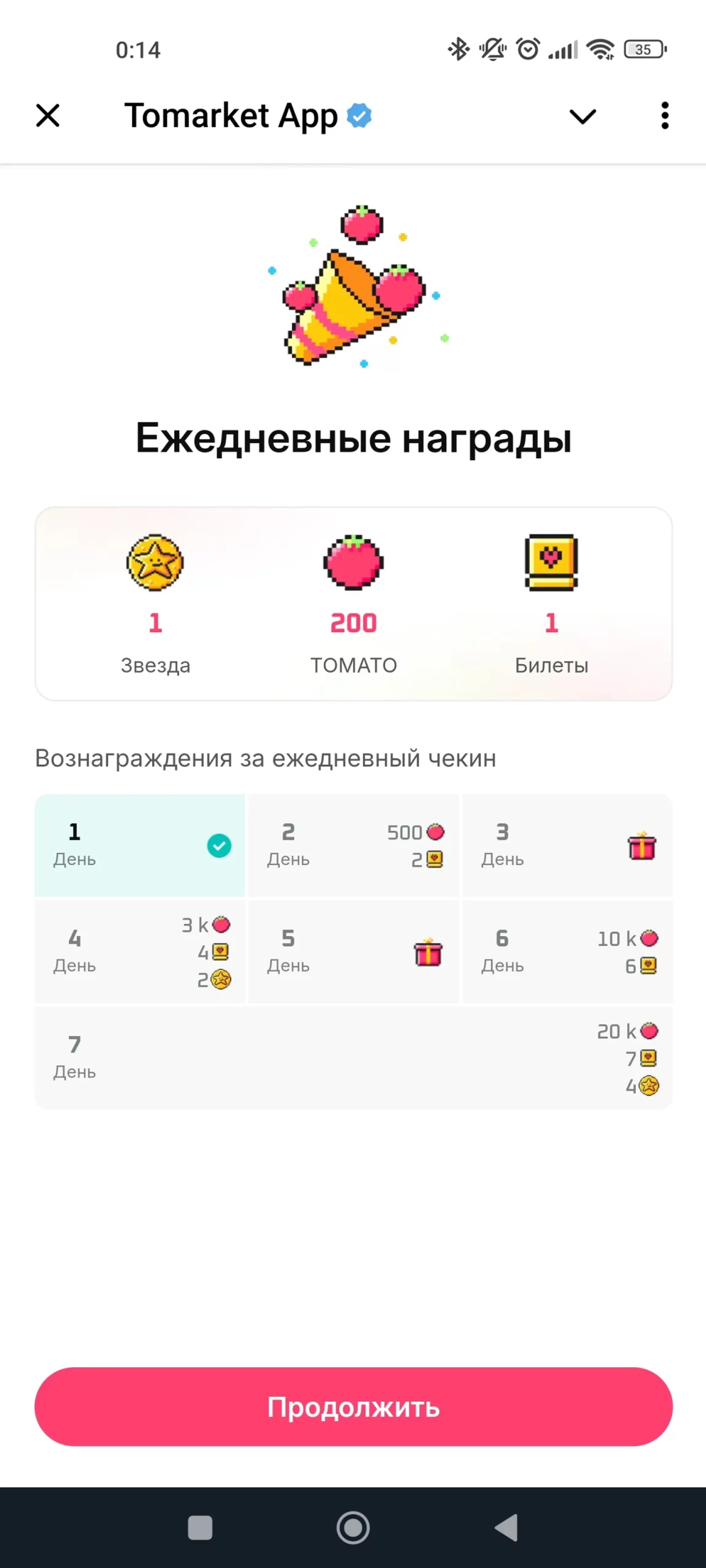Open the chevron down menu in the header
Image resolution: width=706 pixels, height=1568 pixels.
pos(582,116)
